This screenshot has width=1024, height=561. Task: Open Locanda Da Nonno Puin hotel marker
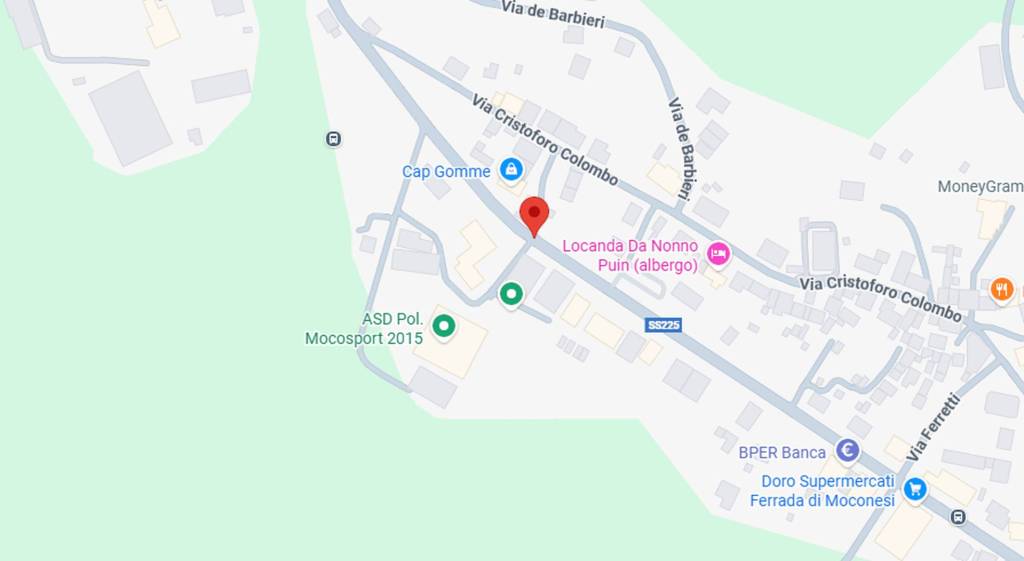[x=718, y=254]
